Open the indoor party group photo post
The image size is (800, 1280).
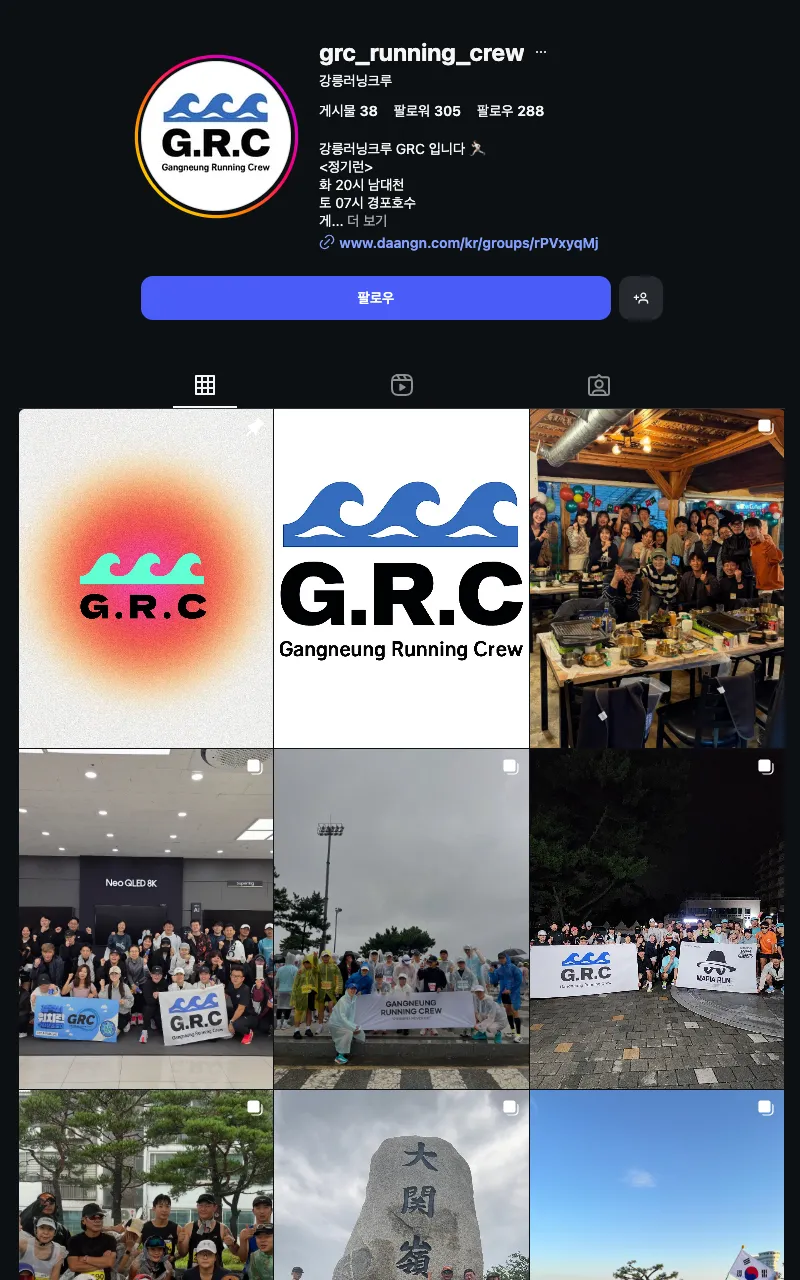pos(656,577)
